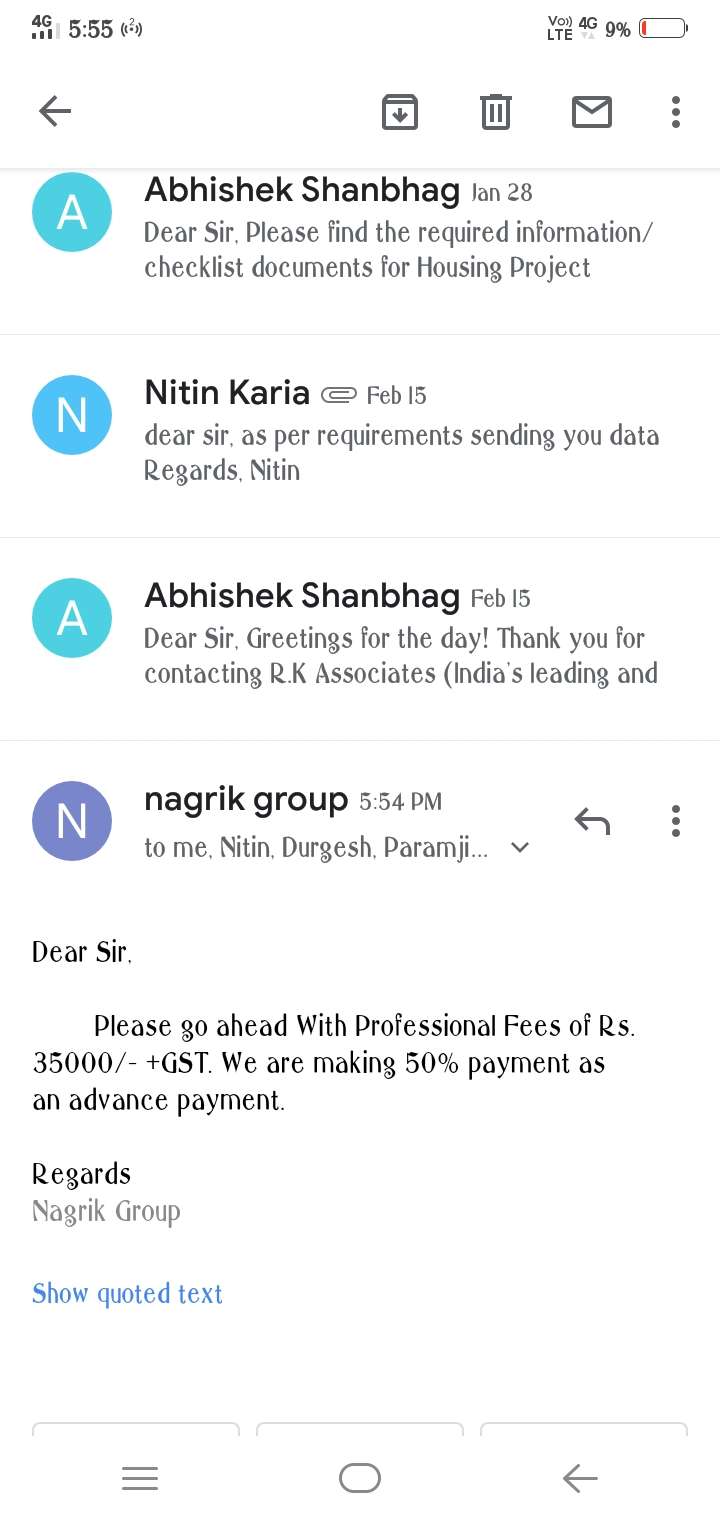Screen dimensions: 720x1520
Task: Tap the nagrik group sender avatar
Action: (72, 821)
